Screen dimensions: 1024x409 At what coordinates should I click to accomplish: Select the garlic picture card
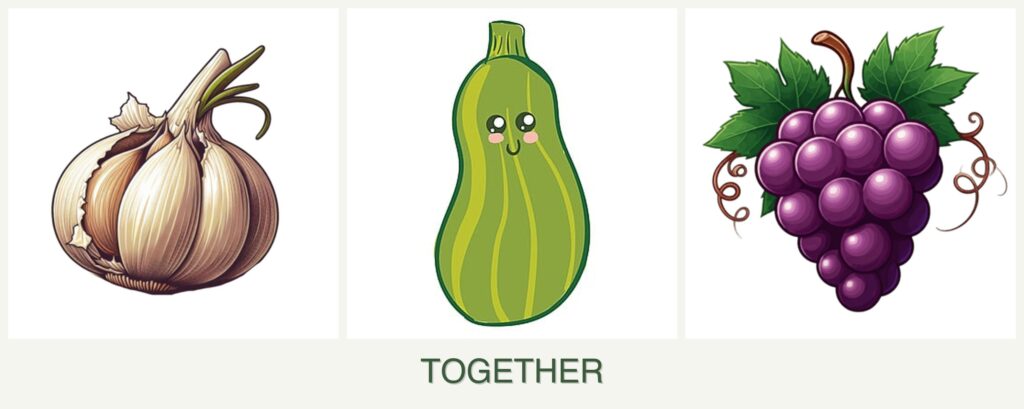click(173, 174)
